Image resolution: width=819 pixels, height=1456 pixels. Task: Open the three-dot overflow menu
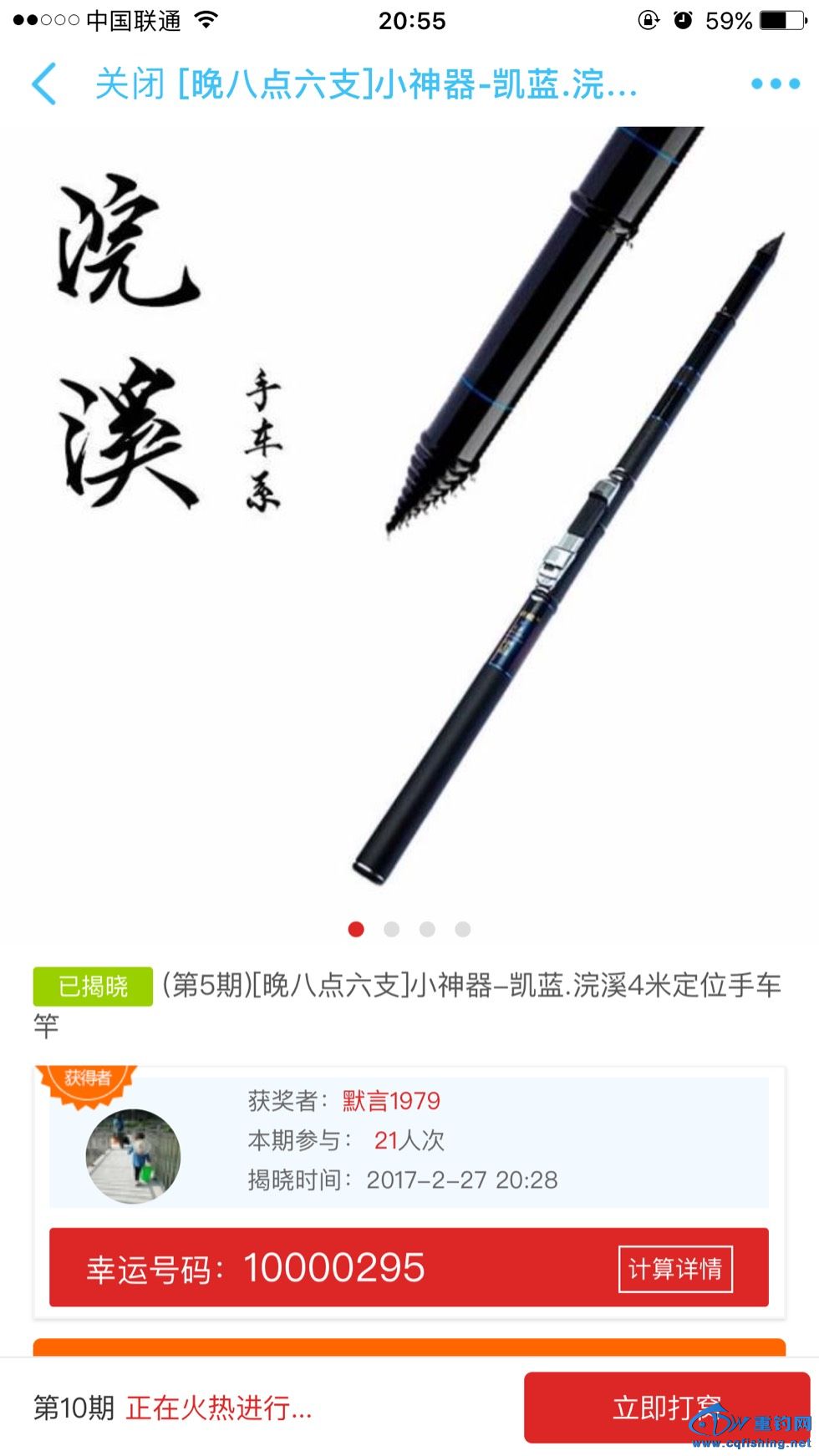tap(775, 84)
